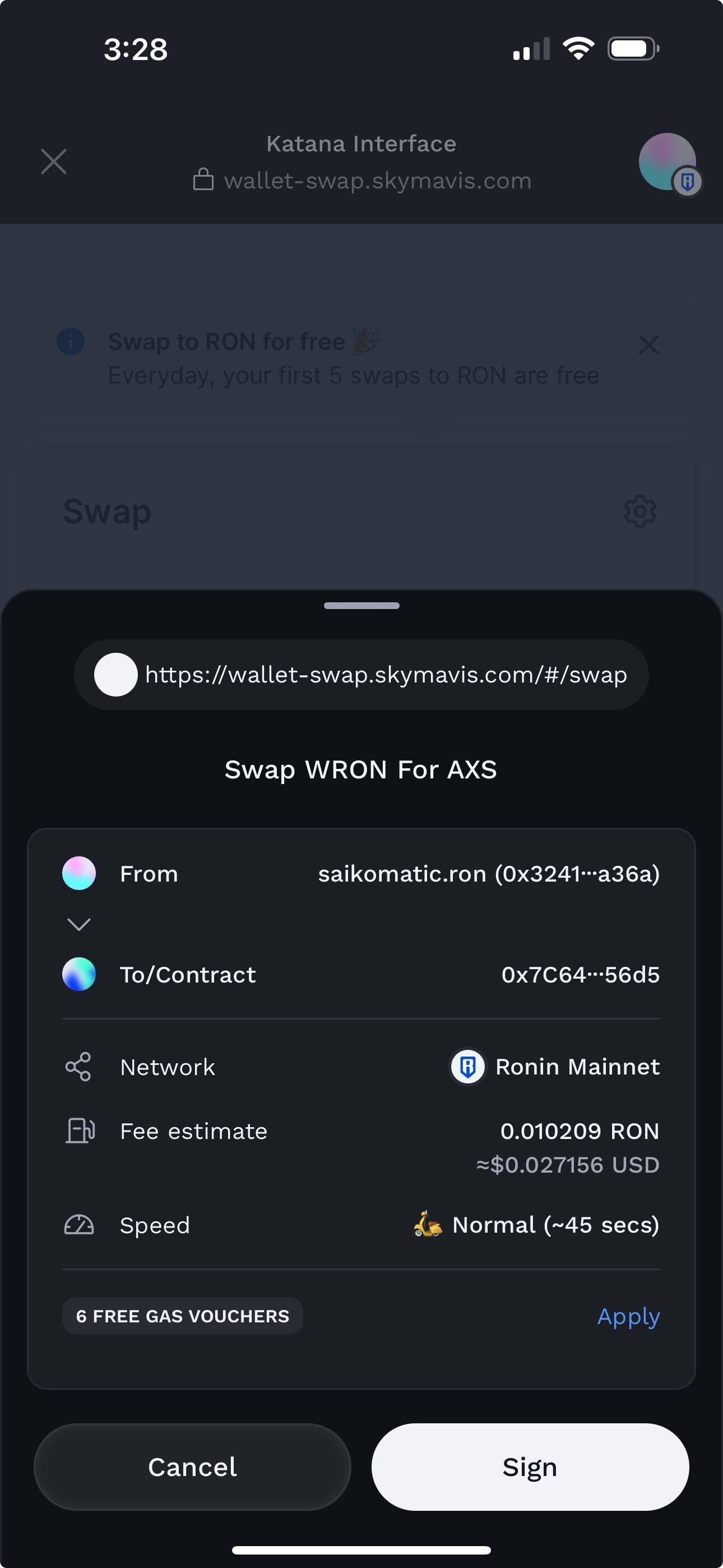The width and height of the screenshot is (723, 1568).
Task: Click the profile avatar in the top right
Action: point(667,162)
